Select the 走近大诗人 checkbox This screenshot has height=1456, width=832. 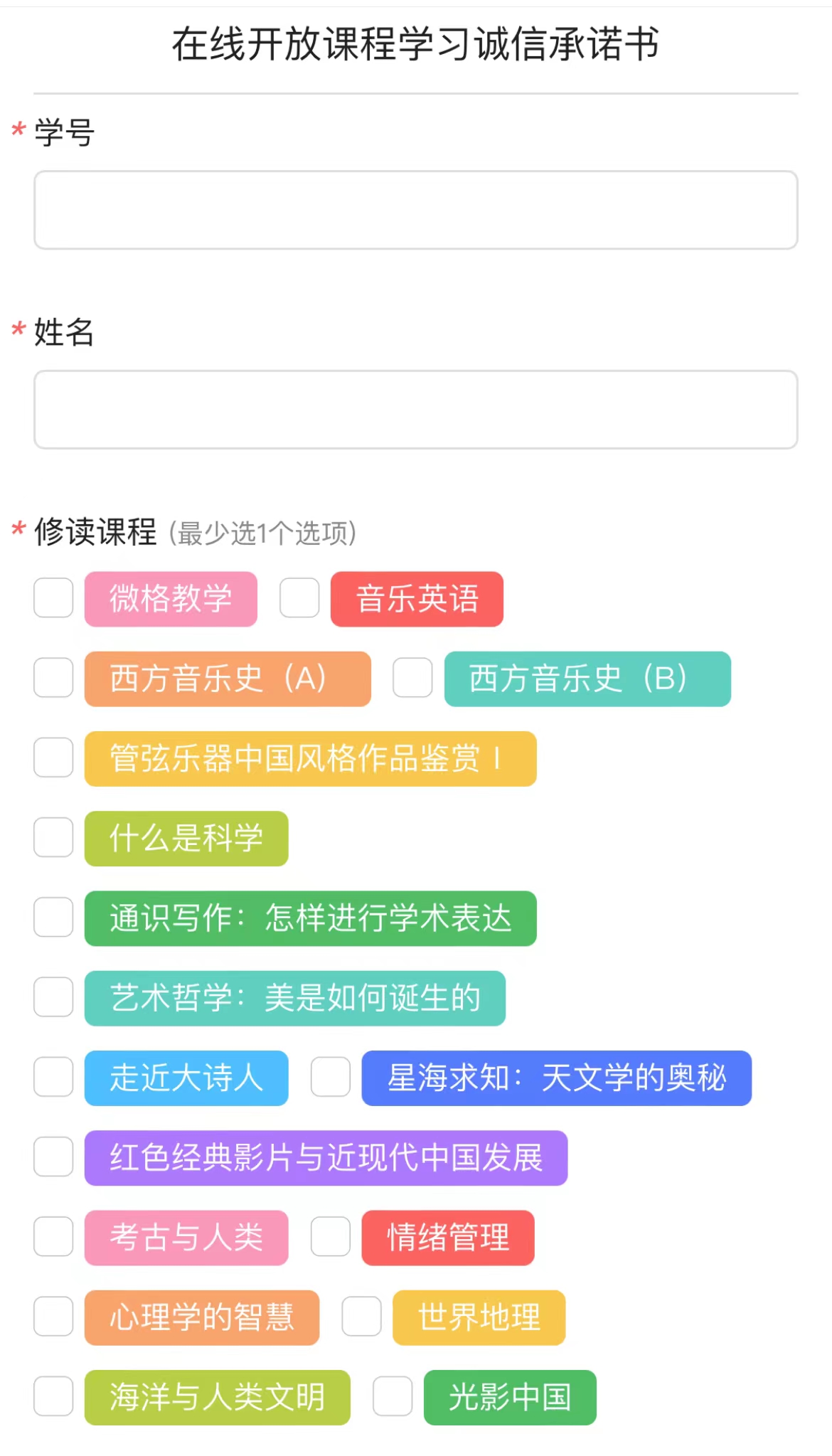click(x=53, y=1077)
